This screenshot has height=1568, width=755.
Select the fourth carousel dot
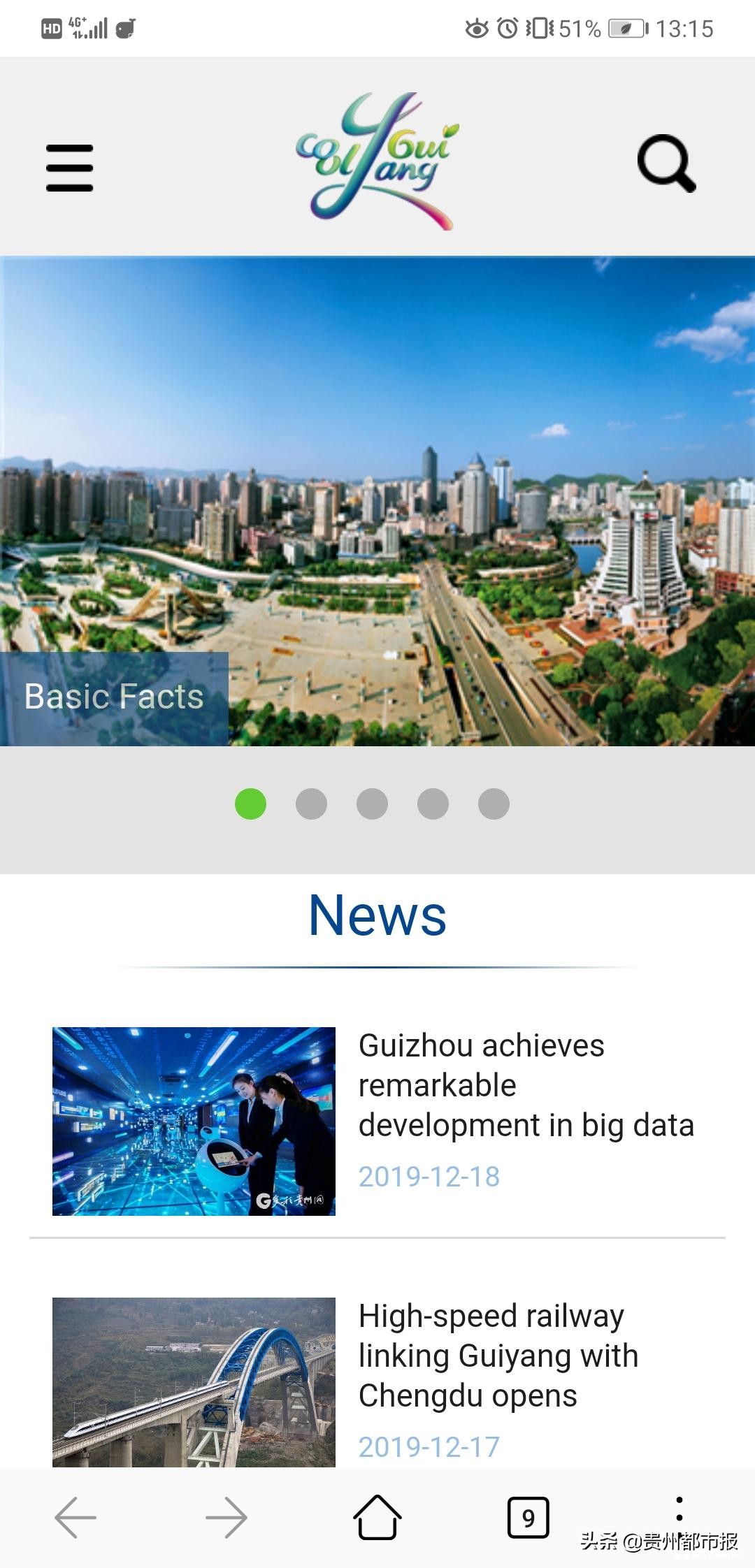[x=433, y=804]
